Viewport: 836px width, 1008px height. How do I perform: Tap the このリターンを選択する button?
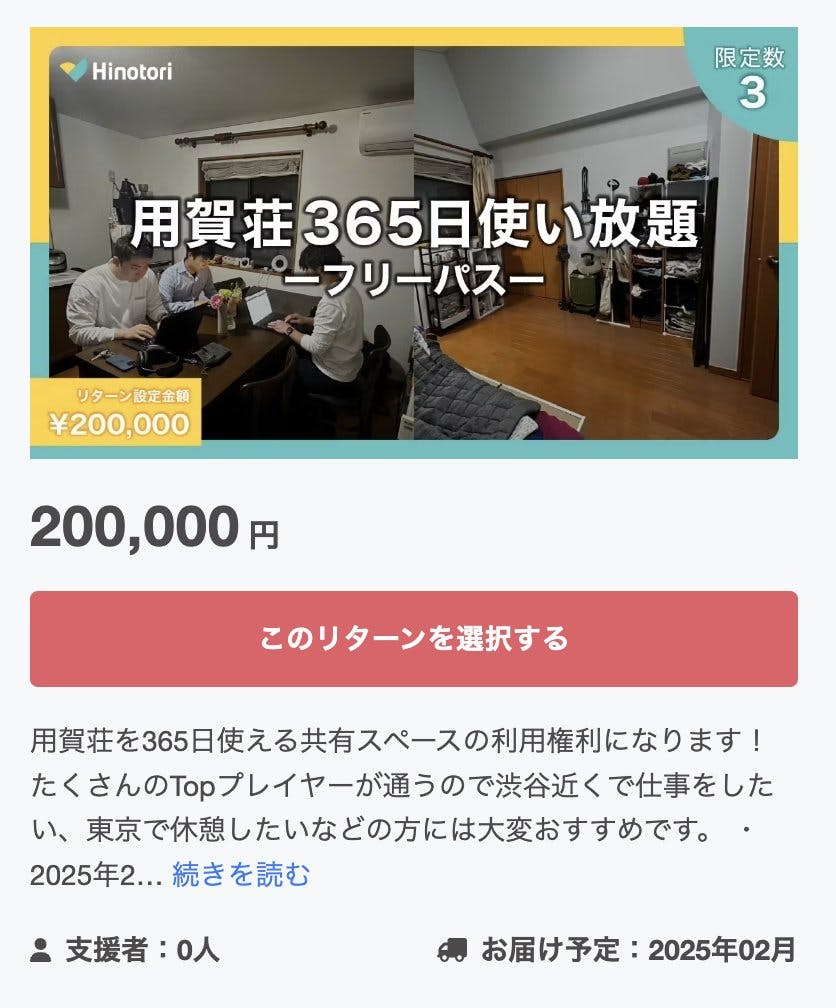[413, 639]
